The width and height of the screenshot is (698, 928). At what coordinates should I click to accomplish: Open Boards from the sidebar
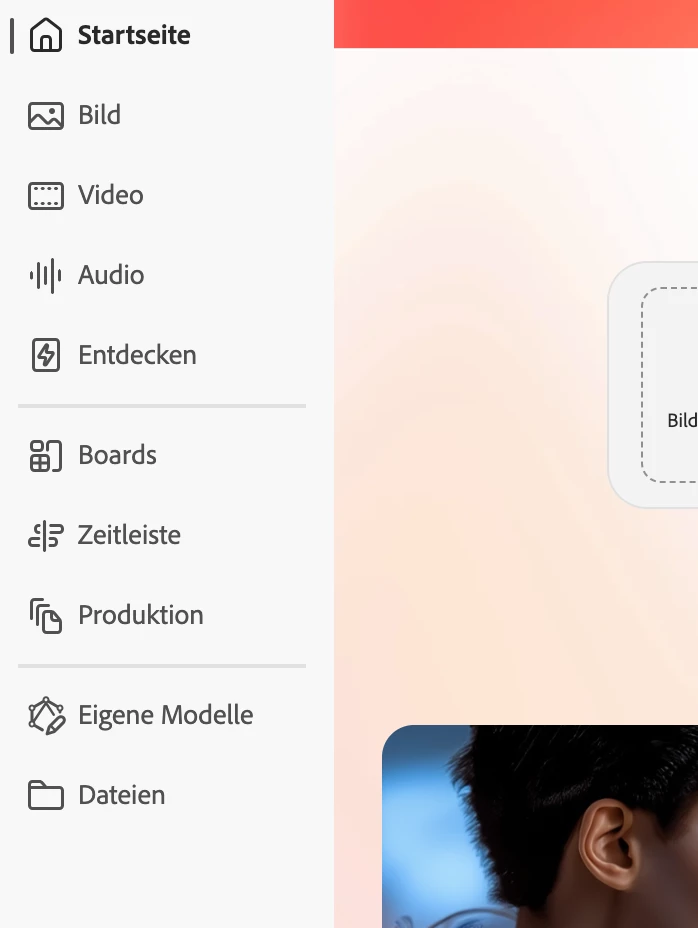coord(93,455)
